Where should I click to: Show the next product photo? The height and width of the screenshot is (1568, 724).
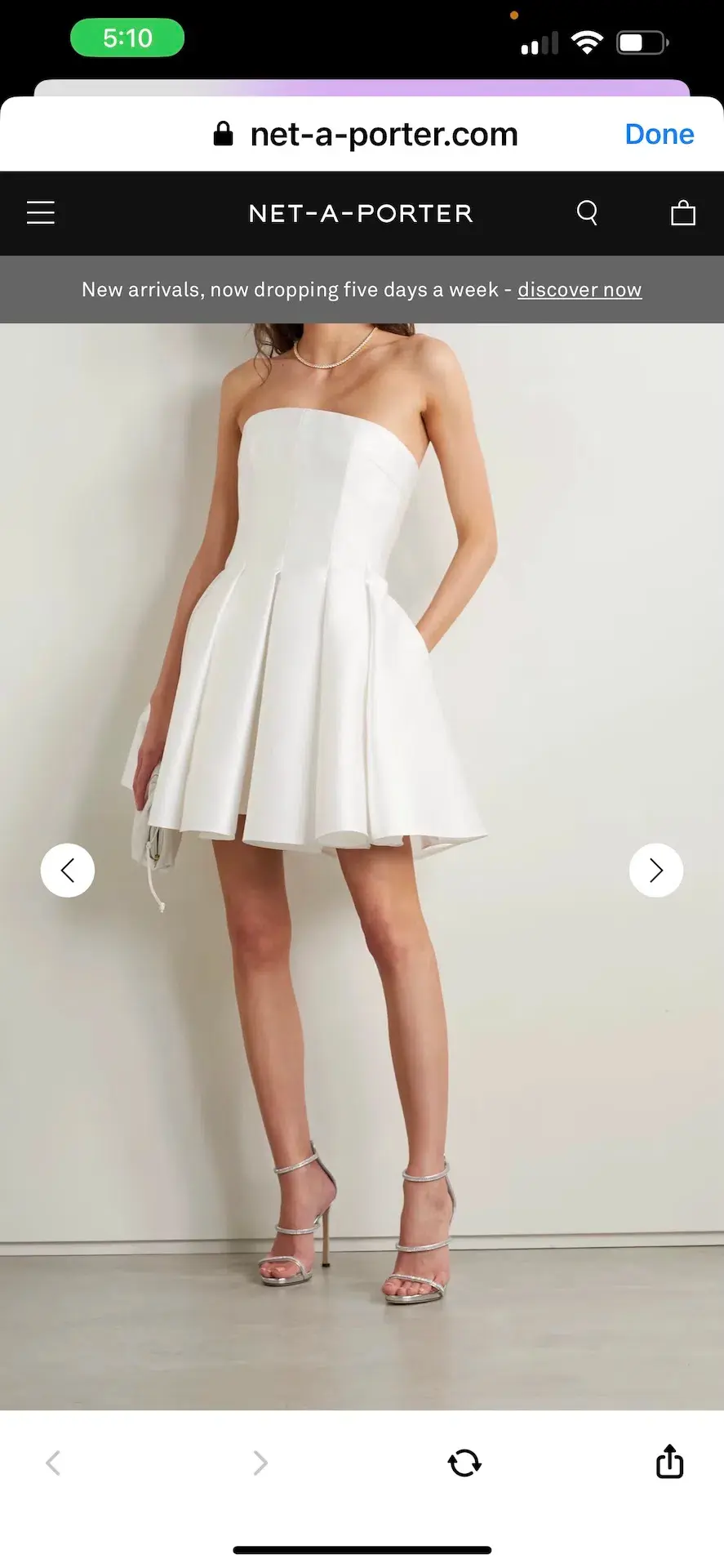[655, 870]
